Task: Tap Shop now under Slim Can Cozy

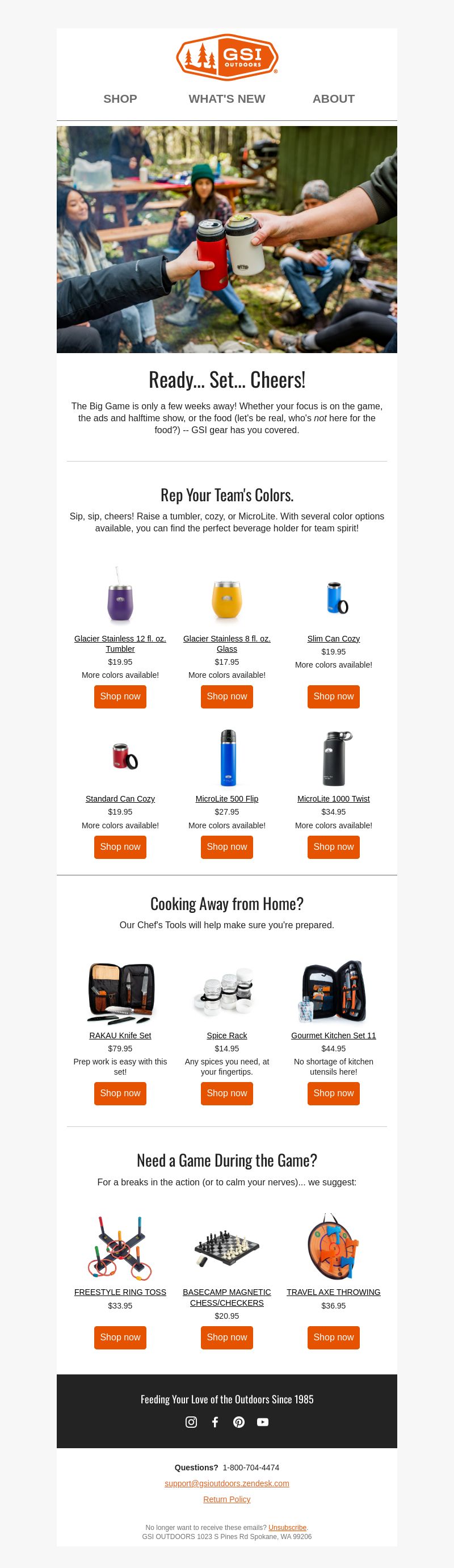Action: 333,697
